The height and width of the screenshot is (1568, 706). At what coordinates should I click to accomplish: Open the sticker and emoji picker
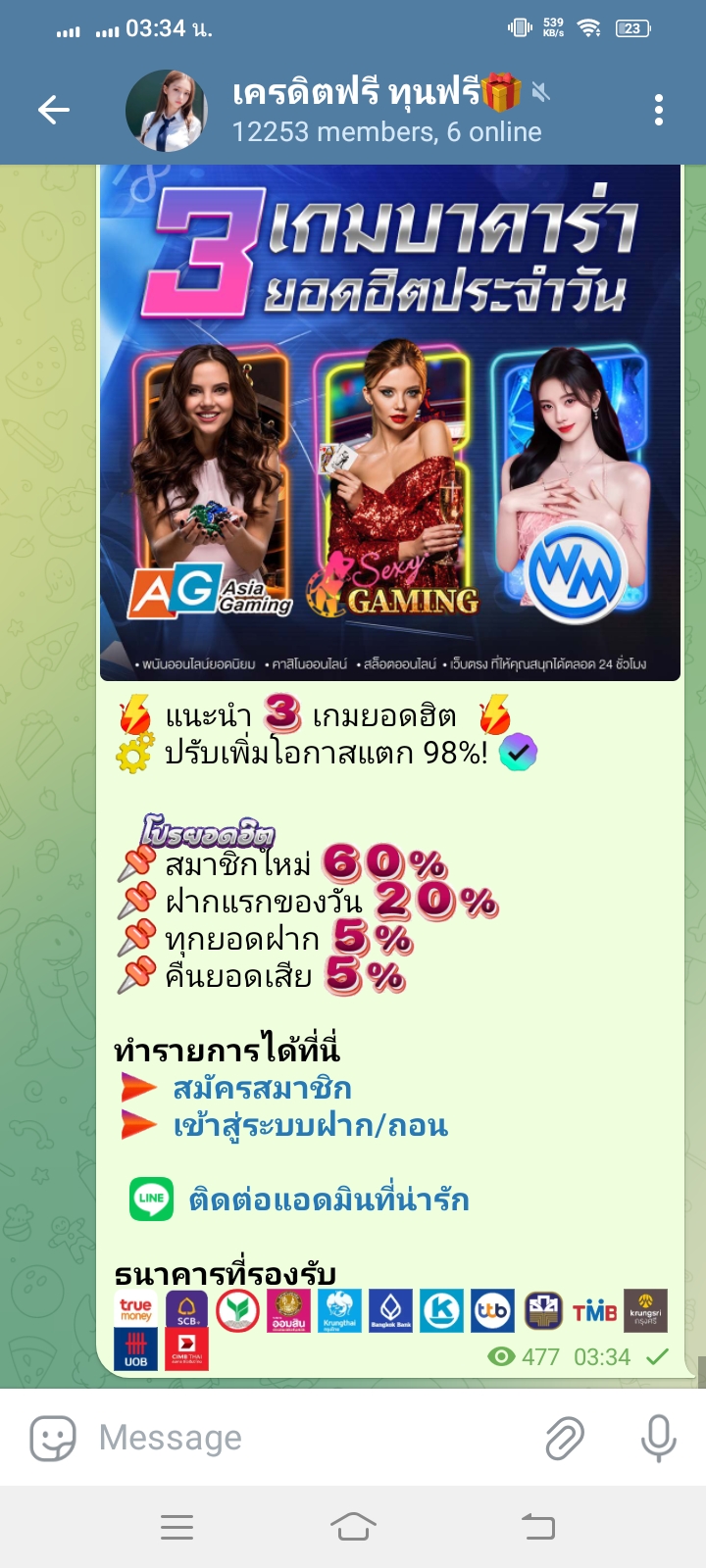tap(53, 1438)
